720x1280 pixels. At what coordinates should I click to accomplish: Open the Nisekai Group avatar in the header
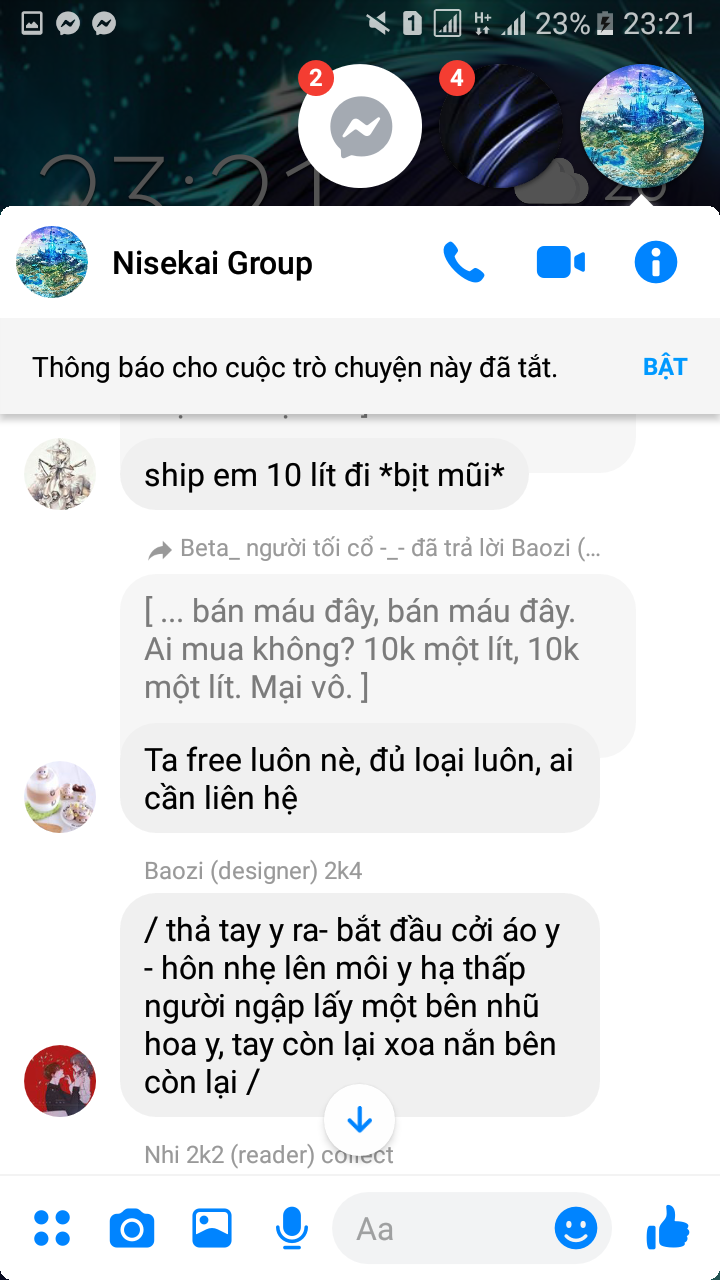pos(52,263)
